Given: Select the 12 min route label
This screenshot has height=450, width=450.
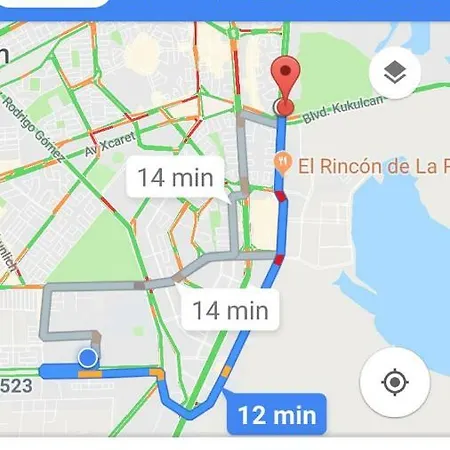Looking at the screenshot, I should coord(277,414).
